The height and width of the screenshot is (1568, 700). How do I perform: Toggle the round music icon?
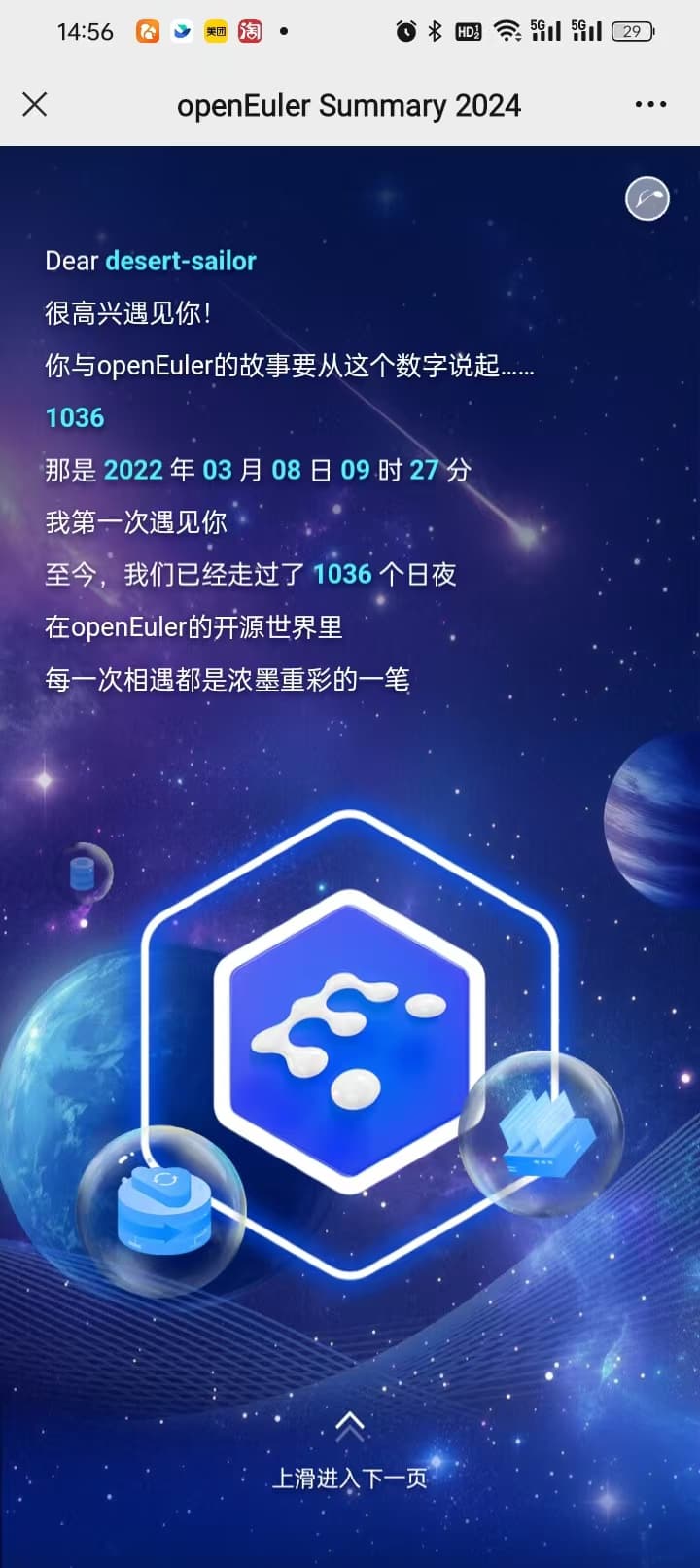point(647,199)
